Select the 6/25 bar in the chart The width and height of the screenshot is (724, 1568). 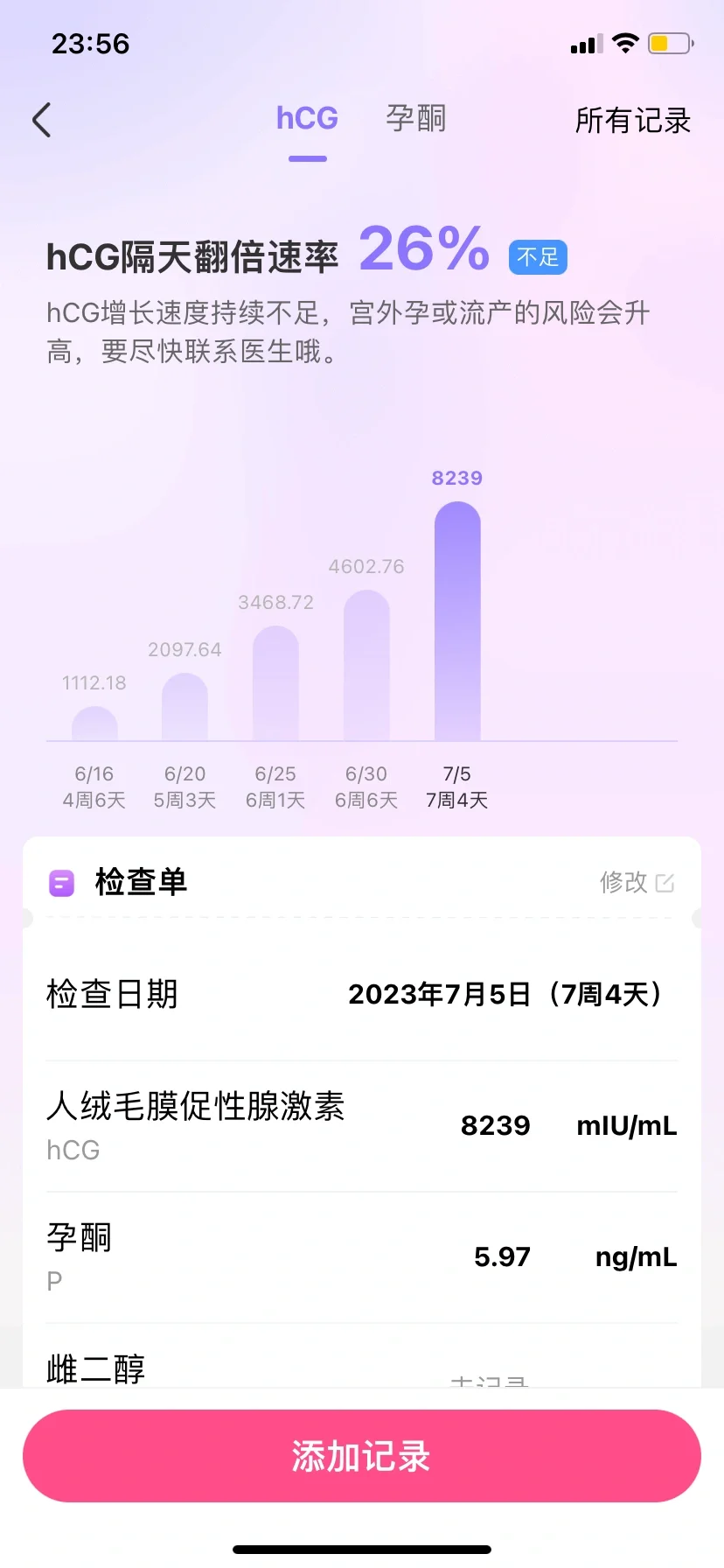(275, 684)
